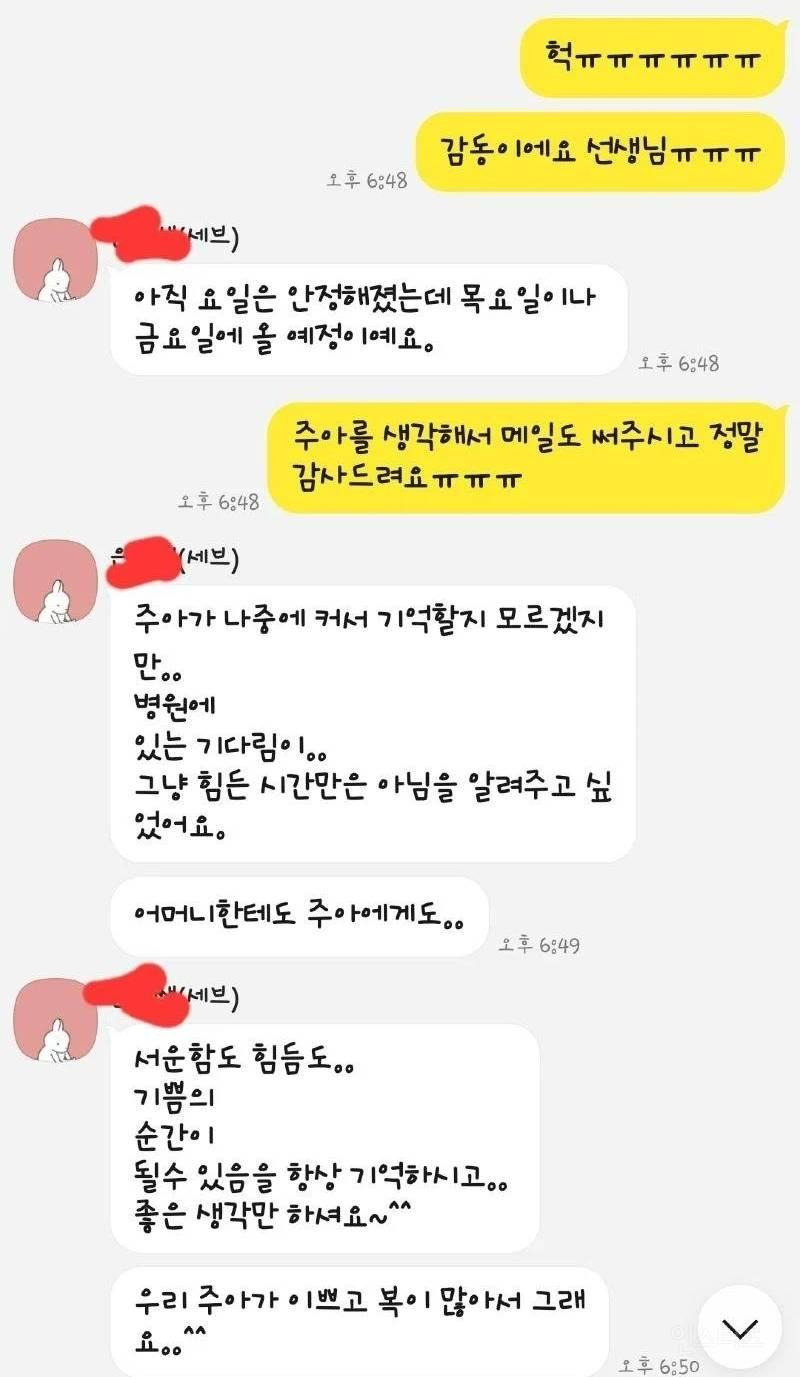View profile from avatar beside 서운함도 힘듬도 message
This screenshot has height=1377, width=800.
click(56, 1018)
